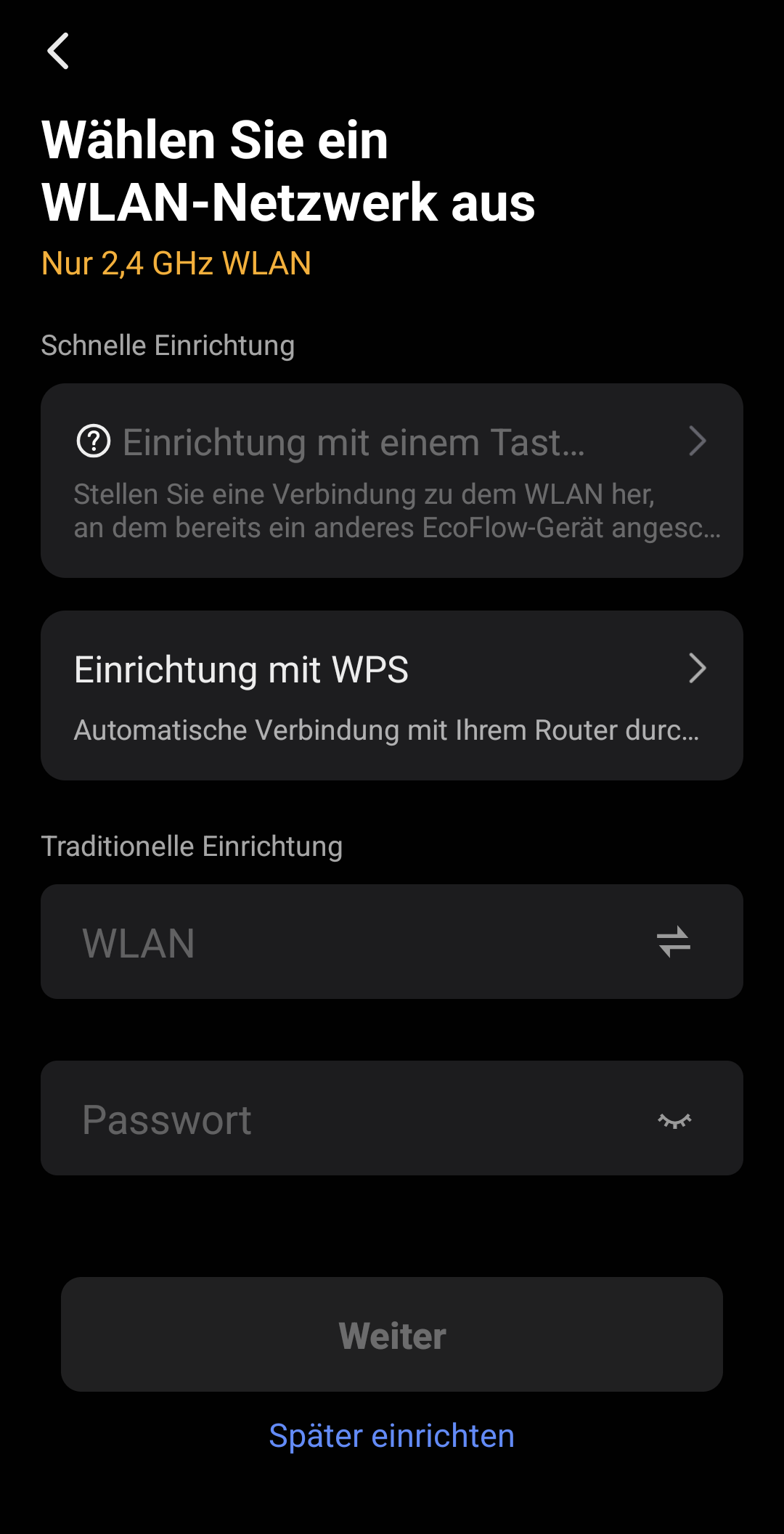784x1534 pixels.
Task: Choose Später einrichten
Action: pyautogui.click(x=392, y=1436)
